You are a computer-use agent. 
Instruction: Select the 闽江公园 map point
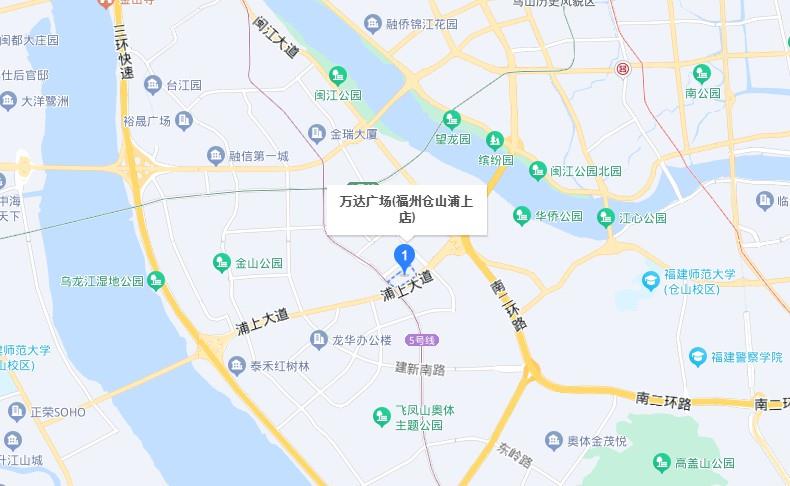pos(338,75)
